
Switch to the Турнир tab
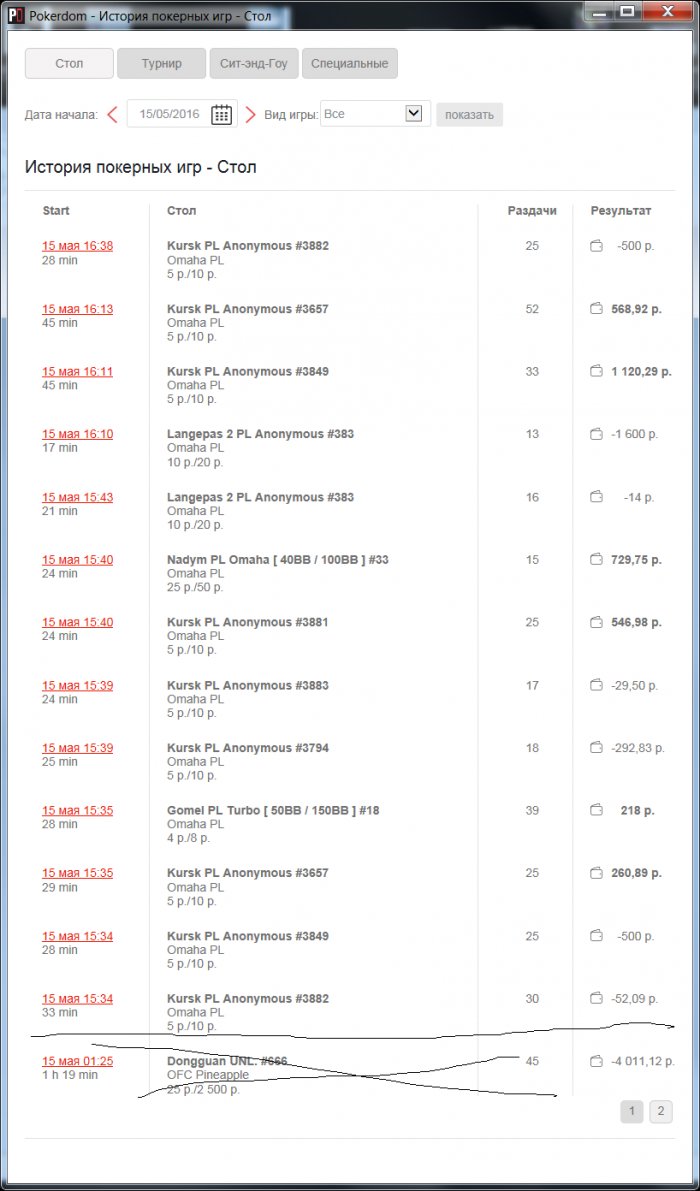[161, 63]
